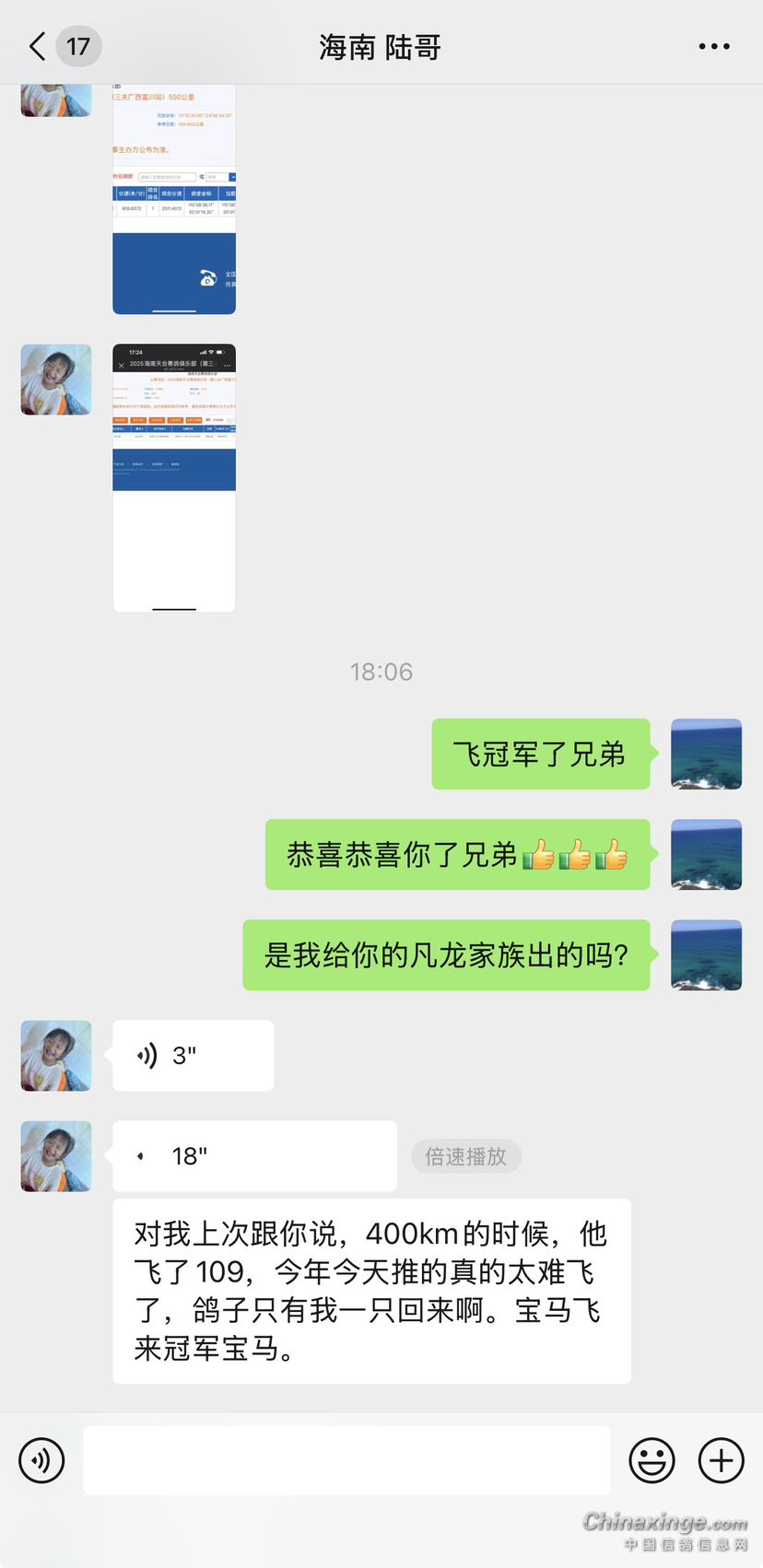Switch to voice input mode

pos(42,1460)
